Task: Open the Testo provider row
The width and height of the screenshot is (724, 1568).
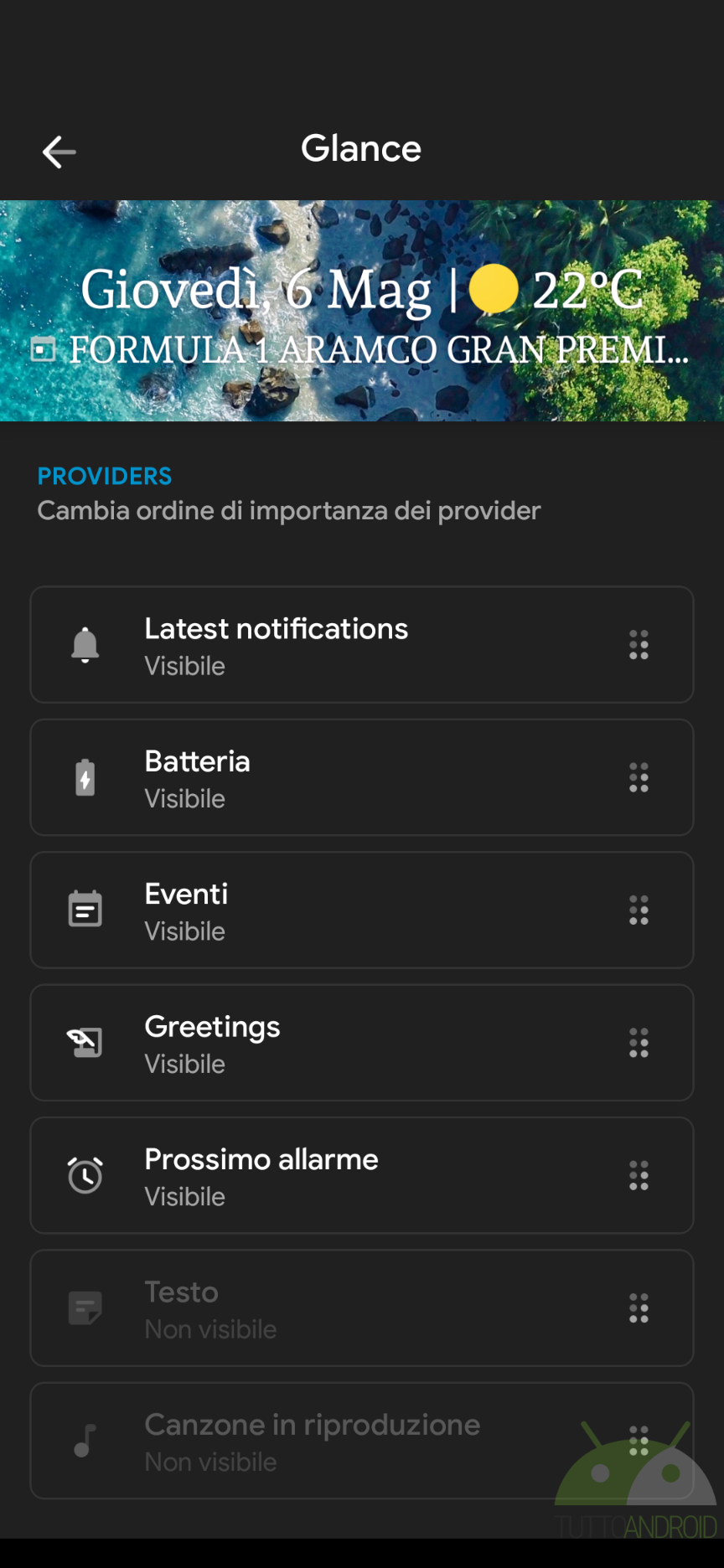Action: pyautogui.click(x=362, y=1308)
